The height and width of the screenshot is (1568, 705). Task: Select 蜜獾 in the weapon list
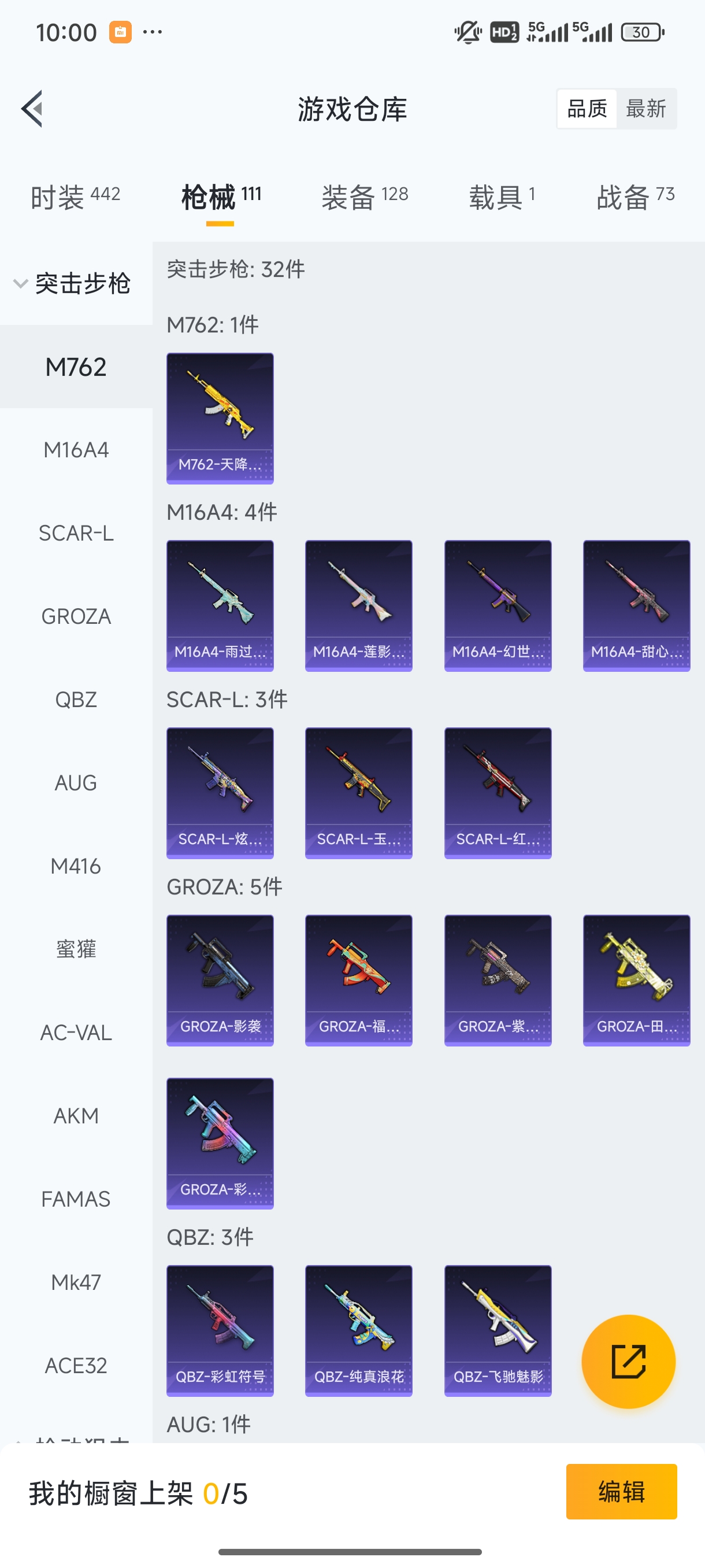pyautogui.click(x=76, y=949)
